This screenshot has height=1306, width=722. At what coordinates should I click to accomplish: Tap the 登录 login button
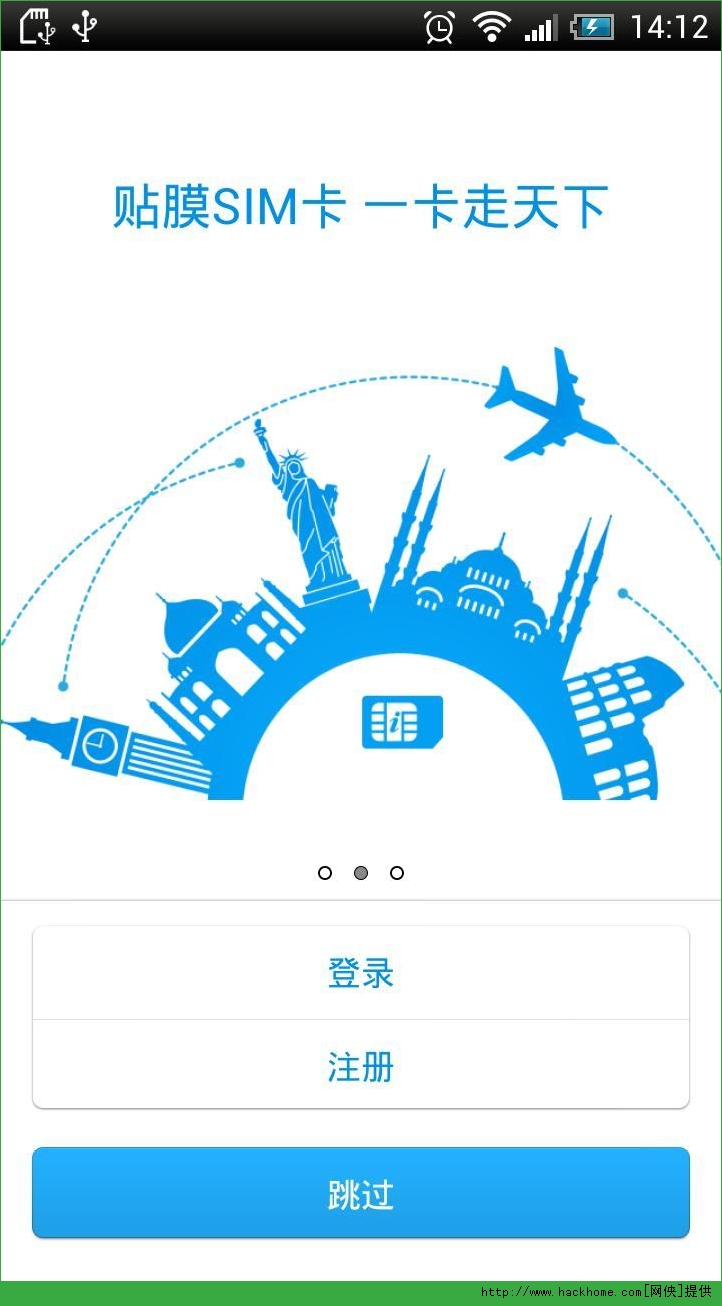click(360, 973)
